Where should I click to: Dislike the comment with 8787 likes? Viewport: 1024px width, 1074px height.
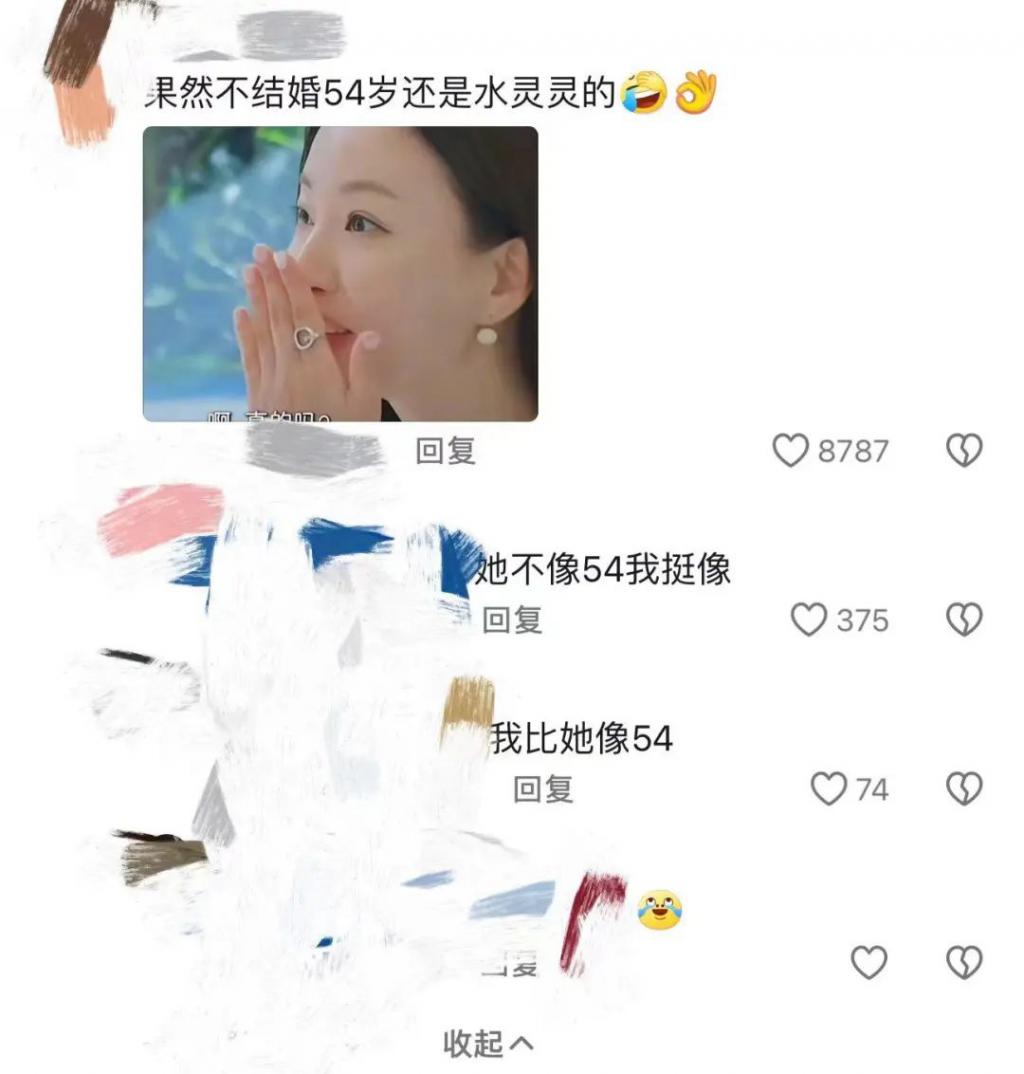964,451
